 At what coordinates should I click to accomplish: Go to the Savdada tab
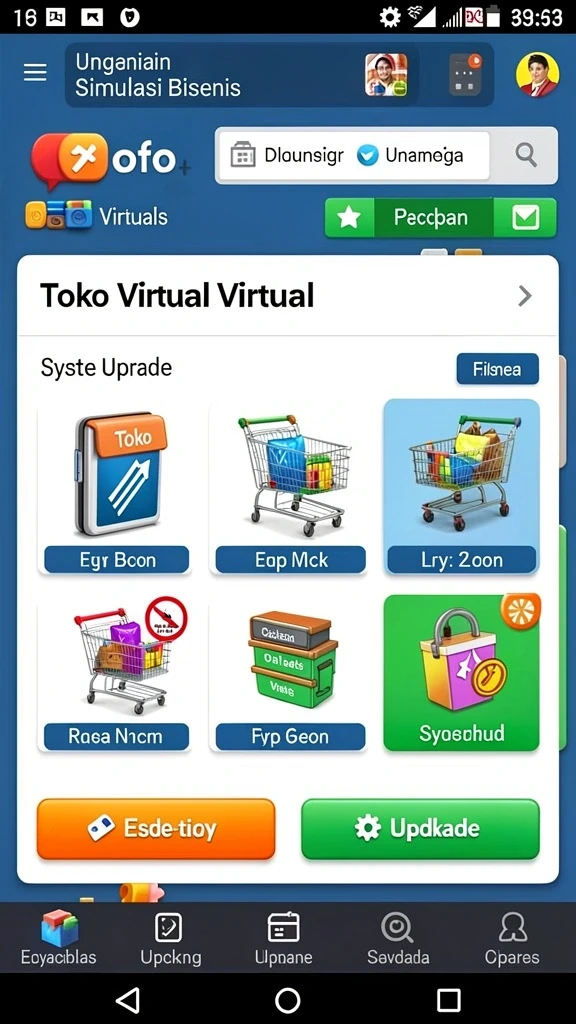pyautogui.click(x=398, y=938)
